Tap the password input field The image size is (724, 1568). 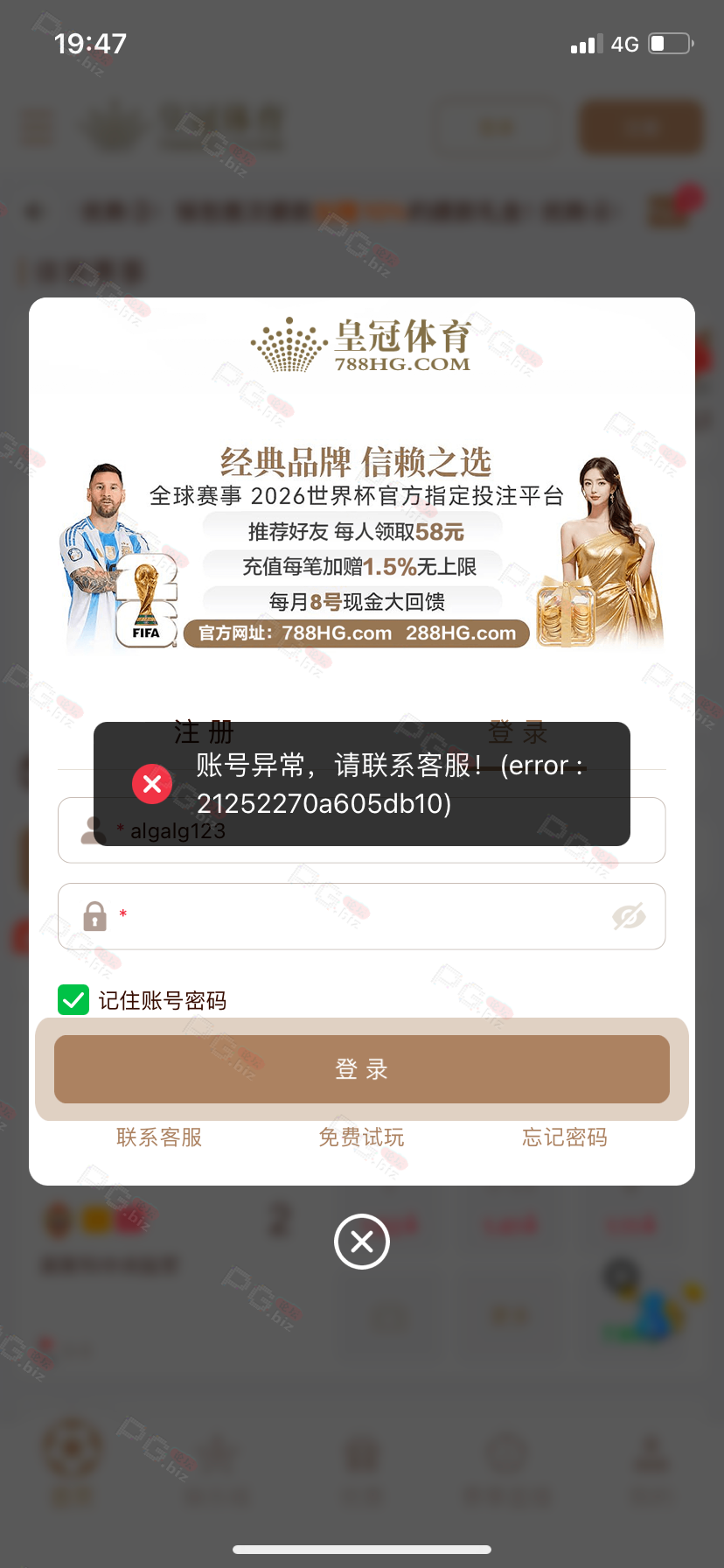pos(359,916)
